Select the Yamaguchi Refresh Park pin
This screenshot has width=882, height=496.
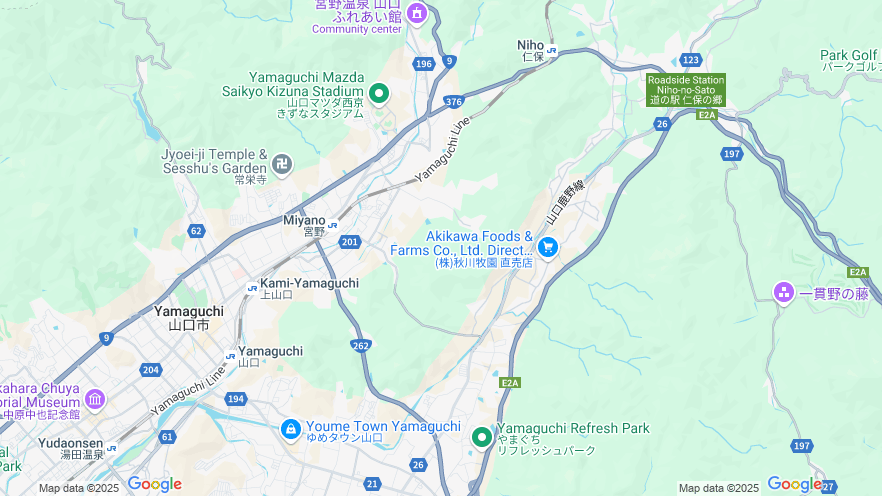pyautogui.click(x=482, y=437)
